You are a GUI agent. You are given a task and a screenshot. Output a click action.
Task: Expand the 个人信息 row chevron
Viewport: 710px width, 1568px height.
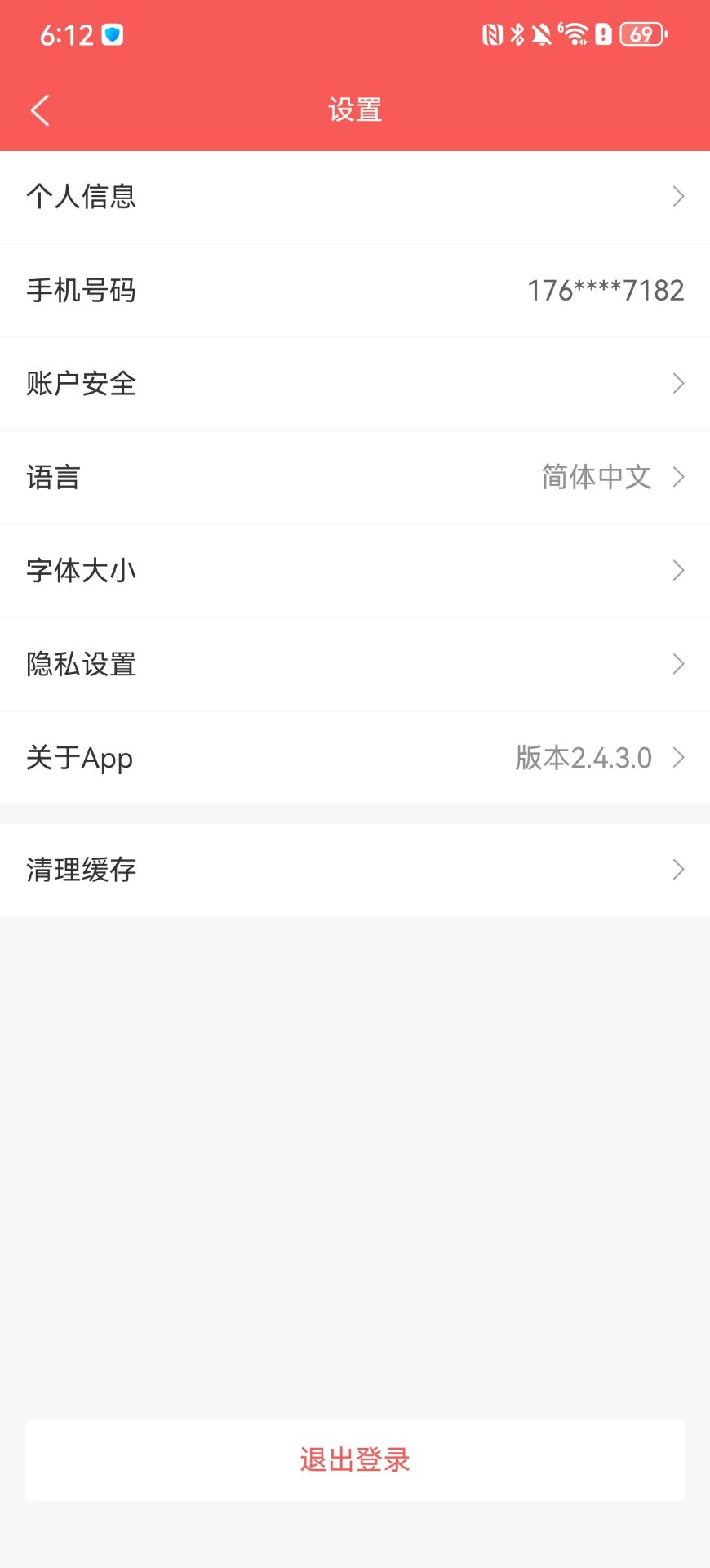[x=679, y=197]
